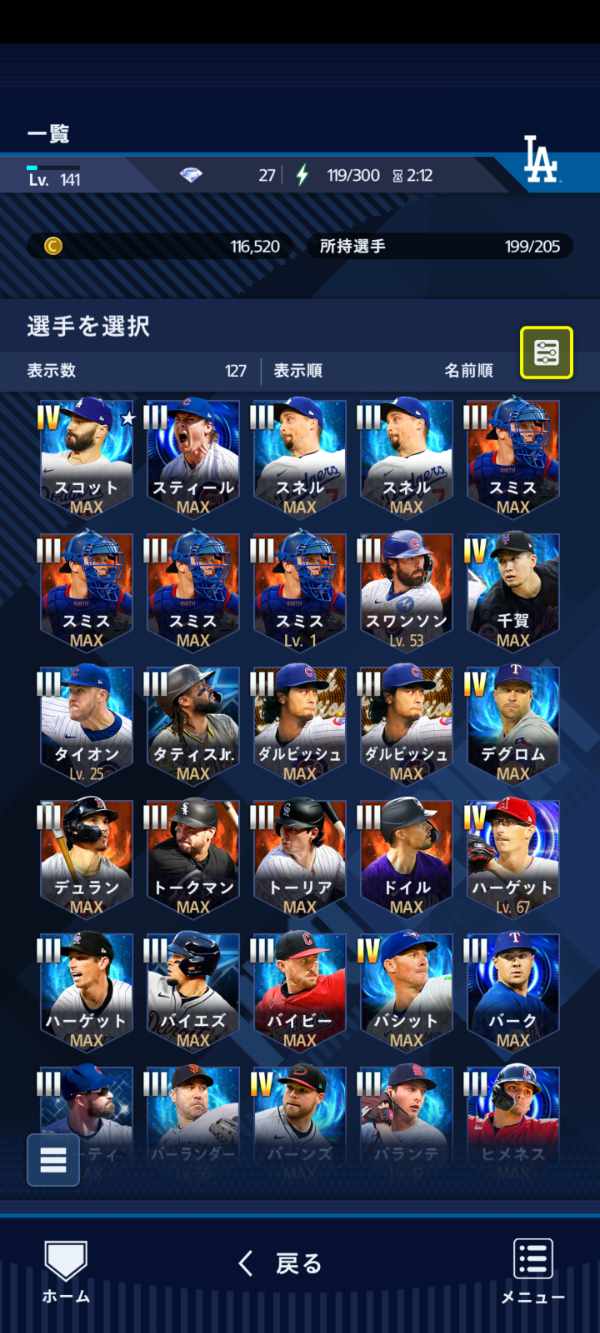Select the スコット player card
This screenshot has width=600, height=1333.
coord(86,458)
